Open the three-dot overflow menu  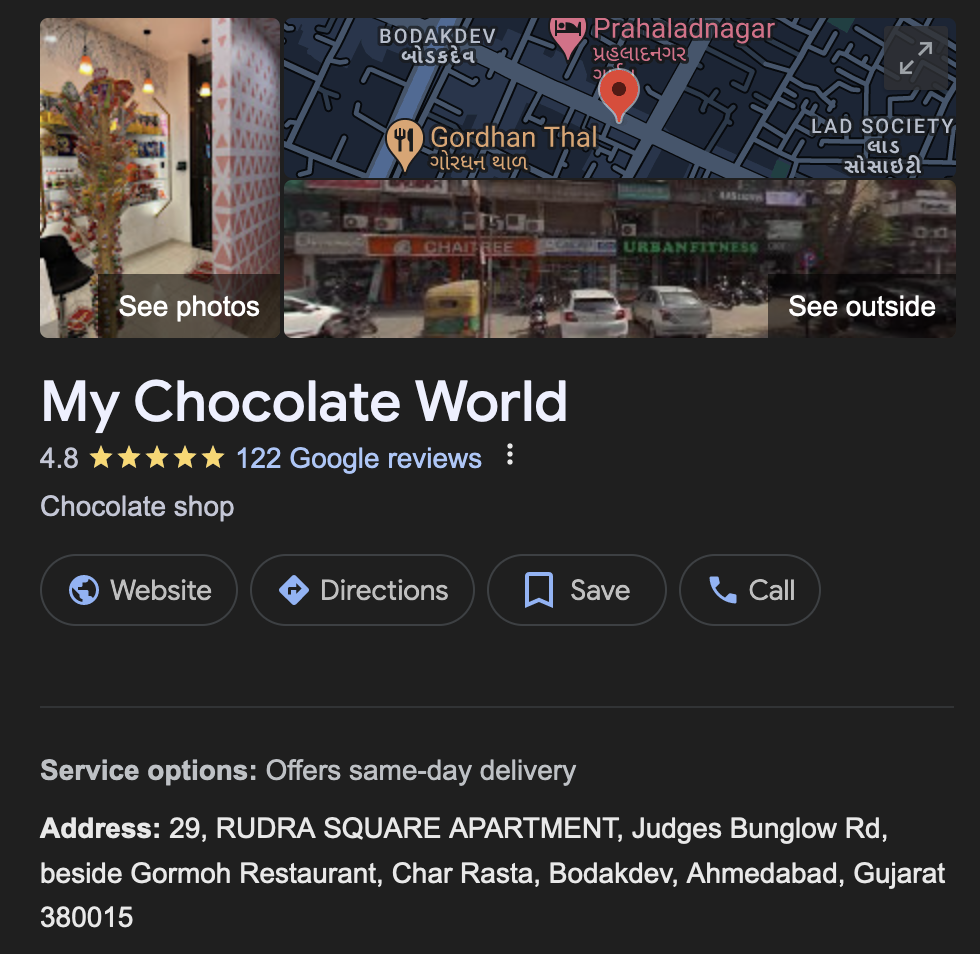(x=510, y=456)
